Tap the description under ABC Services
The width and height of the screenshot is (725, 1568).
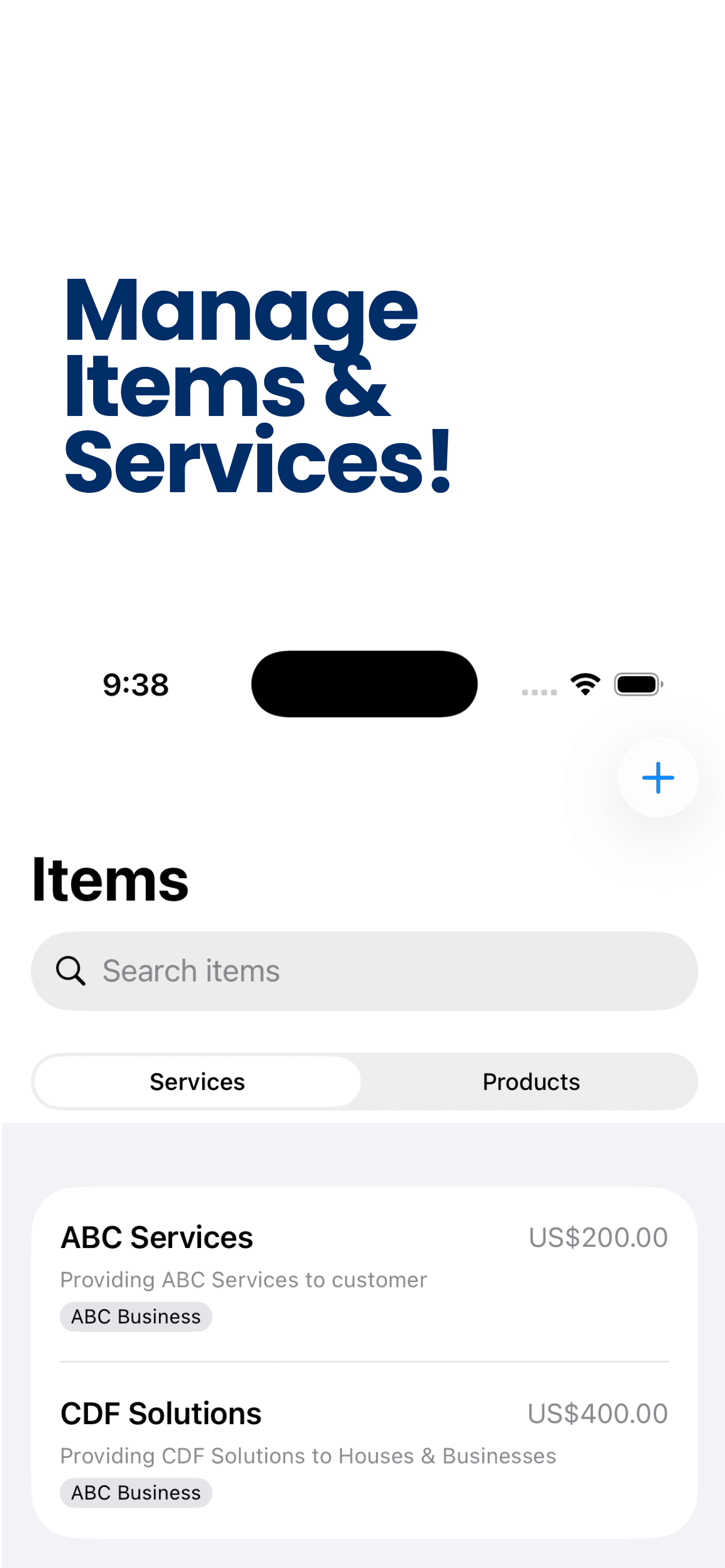coord(243,1280)
